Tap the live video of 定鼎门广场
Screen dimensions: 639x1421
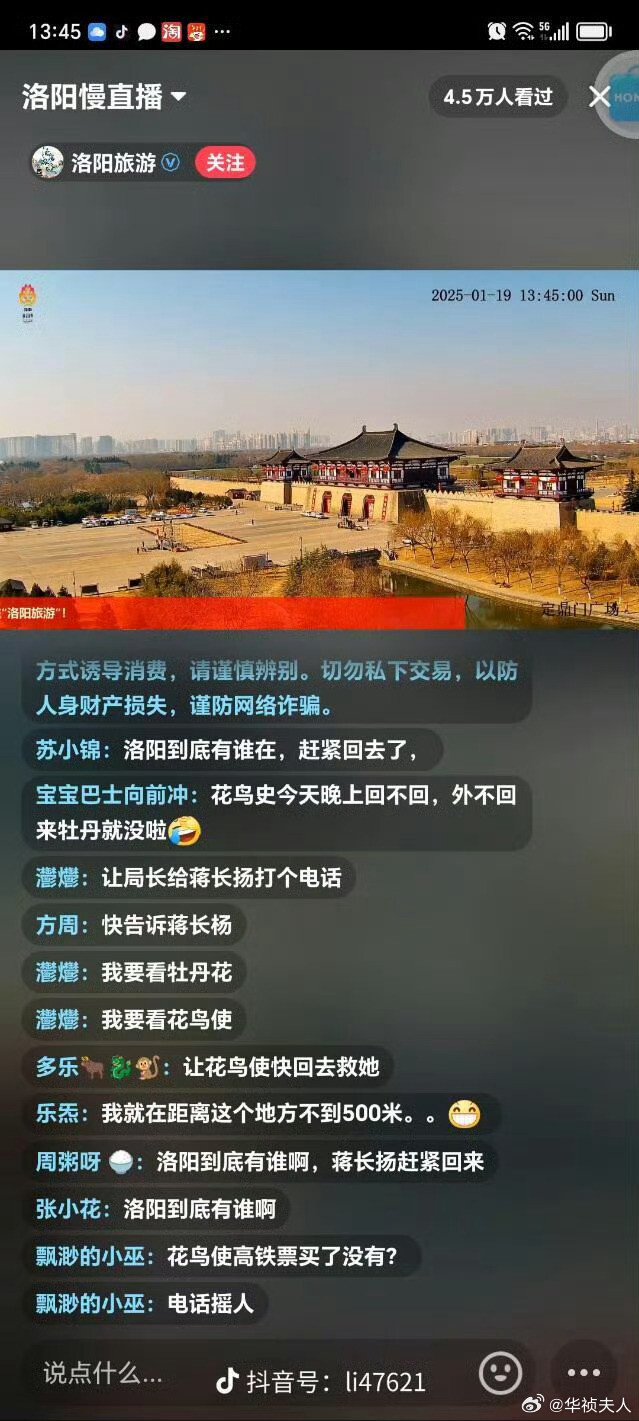(x=319, y=450)
